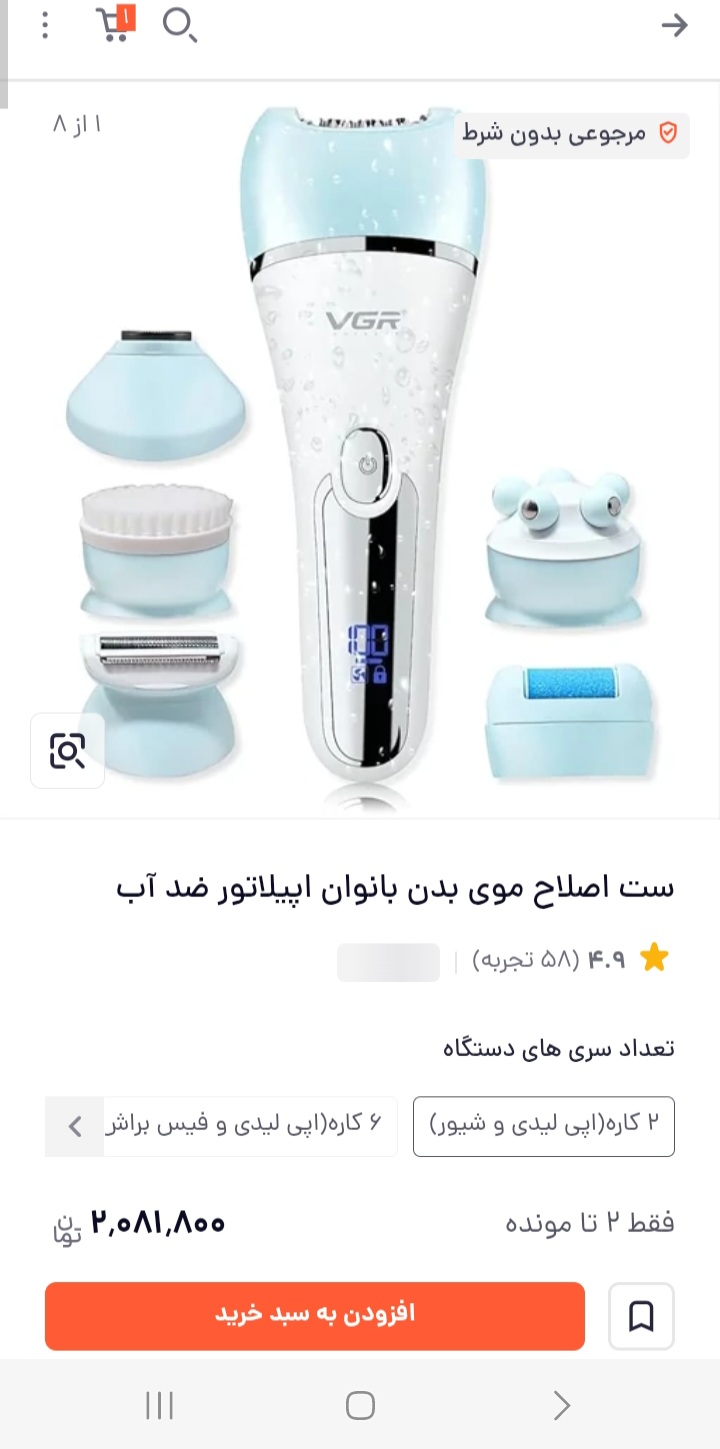Show more variant options with the chevron
The height and width of the screenshot is (1449, 720).
point(75,1127)
